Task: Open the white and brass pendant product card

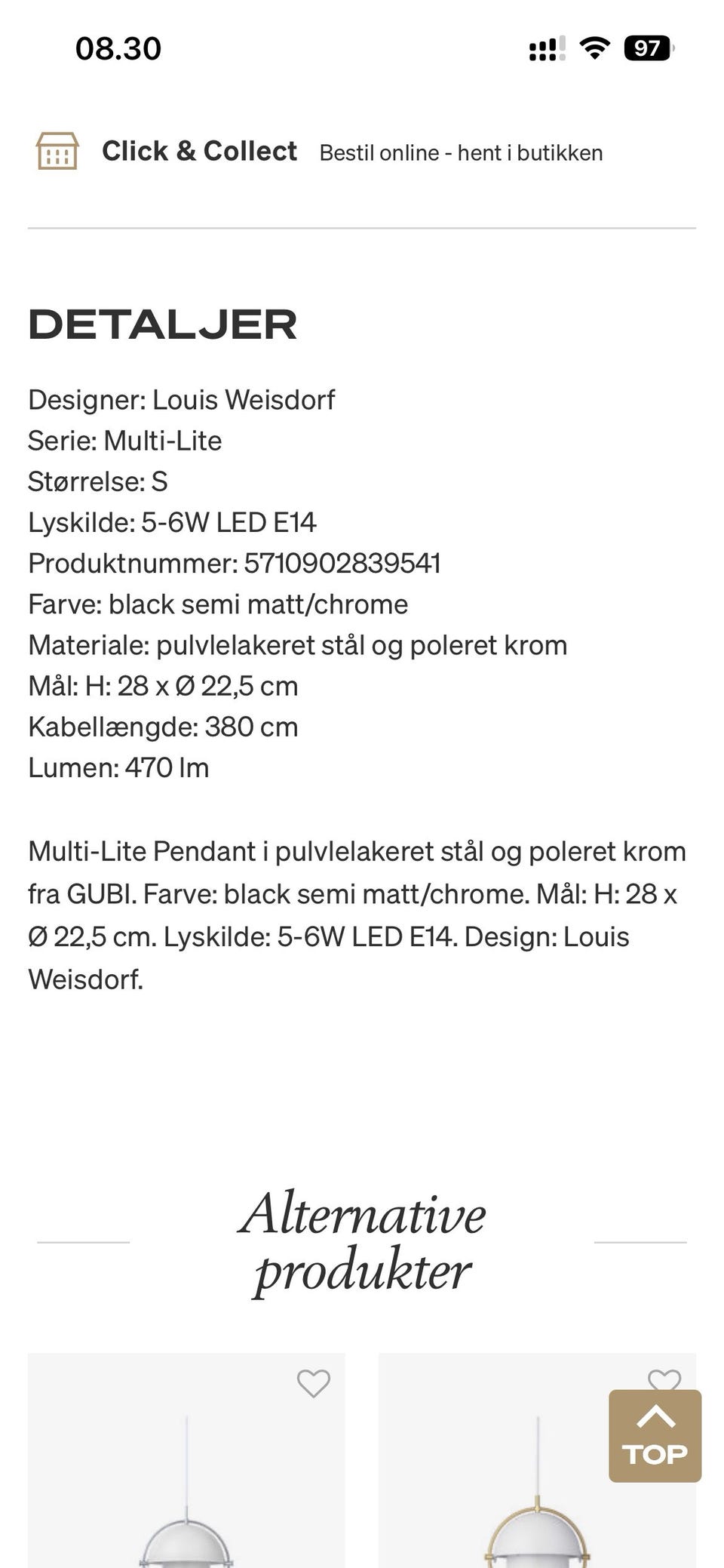Action: point(537,1460)
